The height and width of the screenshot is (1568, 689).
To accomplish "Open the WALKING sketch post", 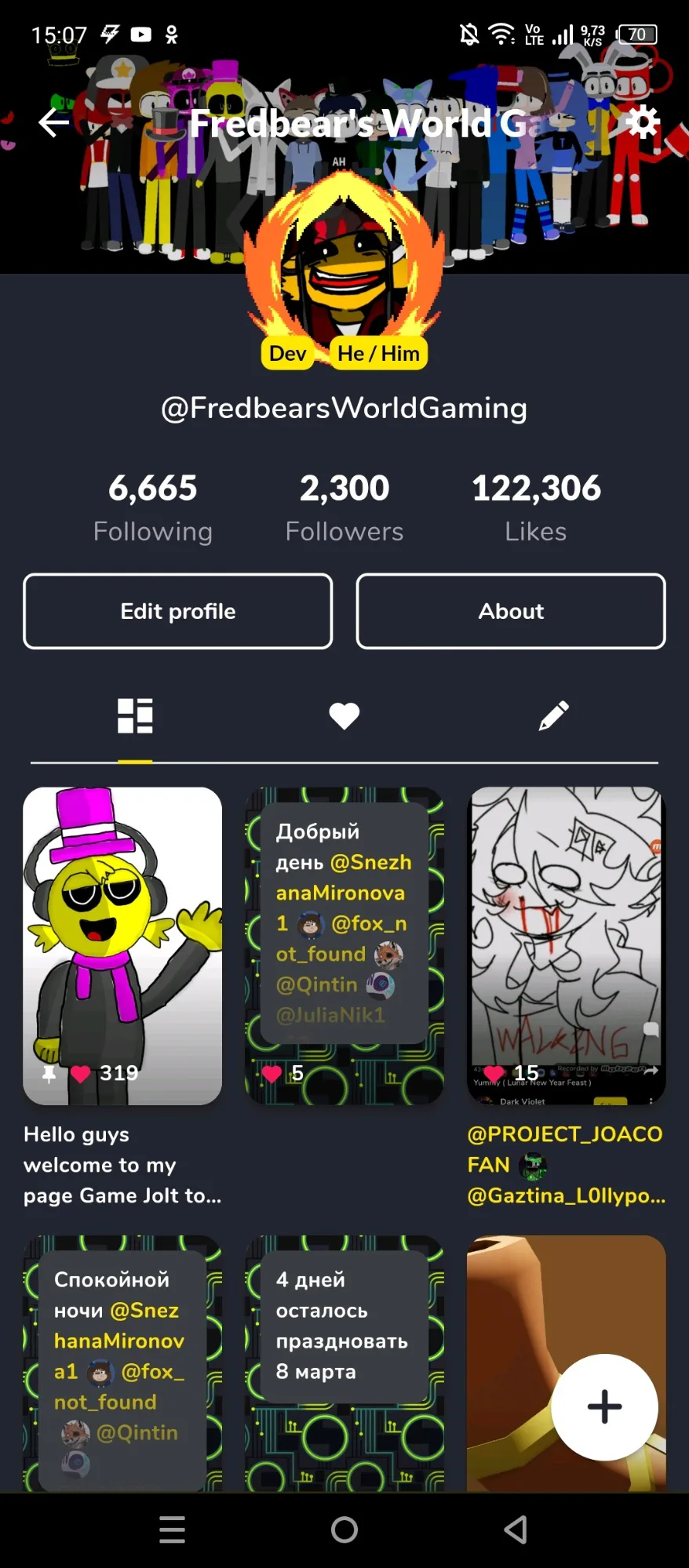I will (566, 945).
